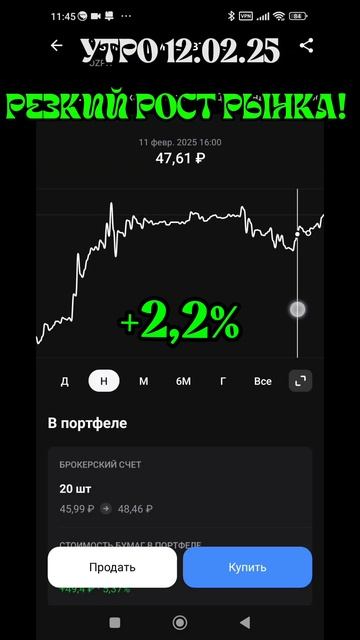The height and width of the screenshot is (640, 360).
Task: Tap the Купить button
Action: tap(247, 567)
